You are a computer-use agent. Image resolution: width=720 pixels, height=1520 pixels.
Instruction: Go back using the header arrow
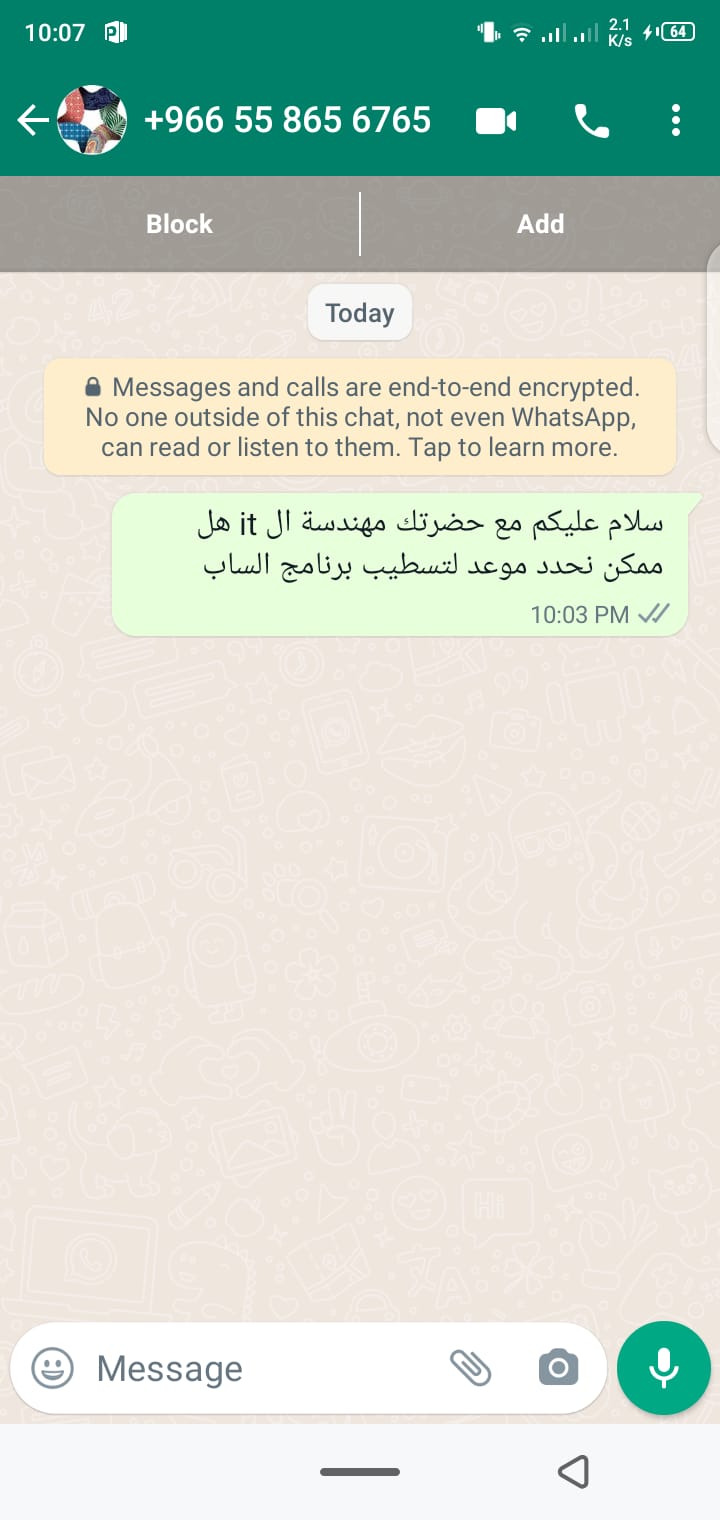[x=32, y=121]
